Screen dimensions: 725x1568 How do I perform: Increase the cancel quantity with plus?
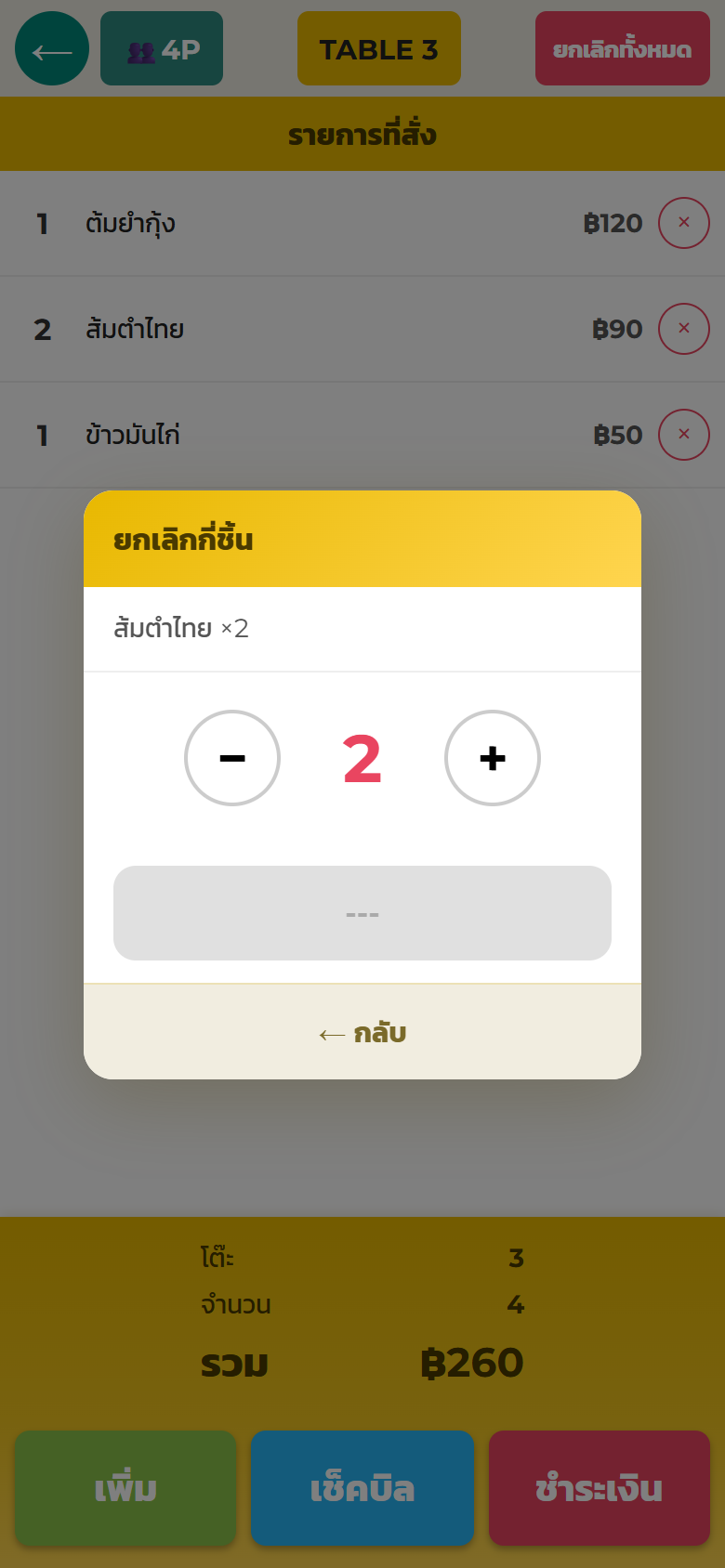tap(493, 758)
